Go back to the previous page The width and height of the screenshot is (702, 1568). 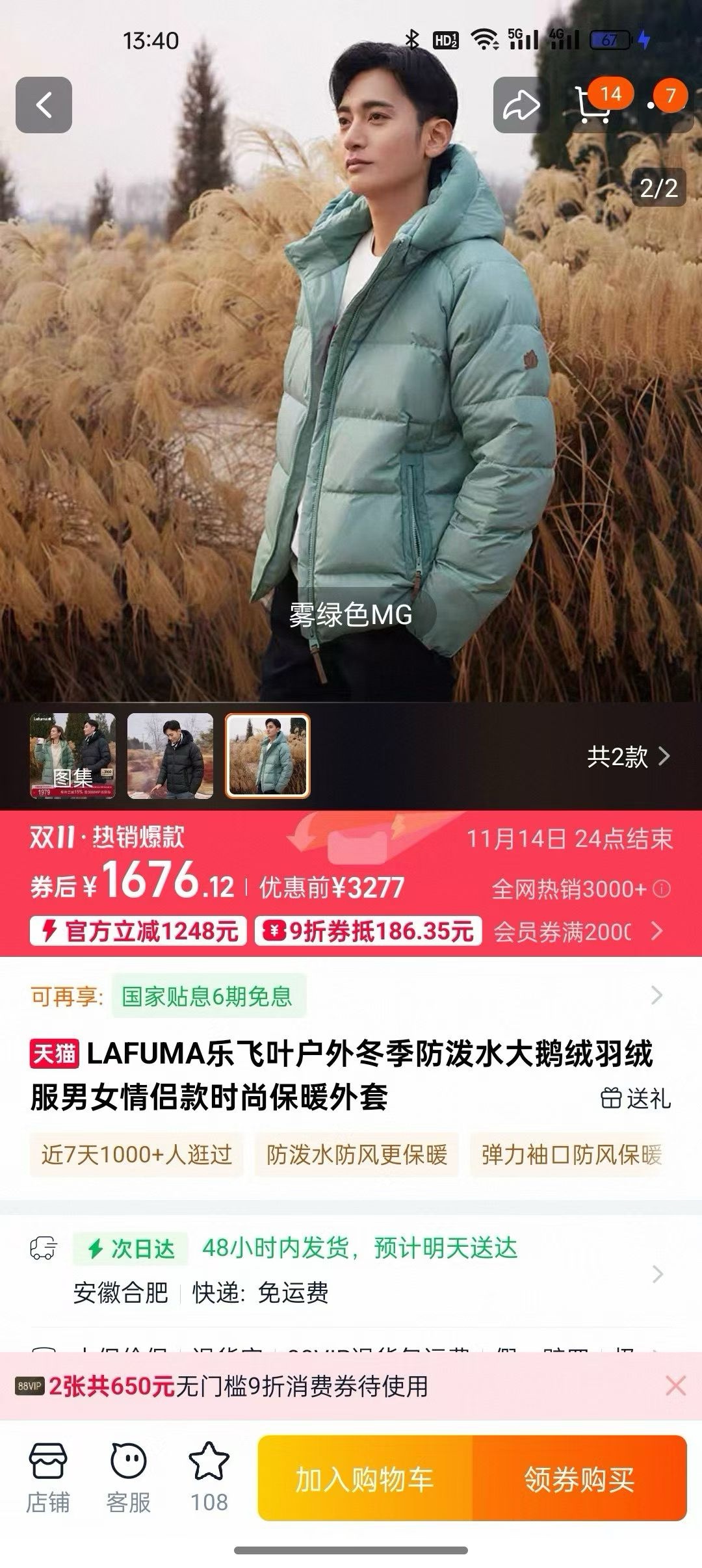tap(44, 105)
